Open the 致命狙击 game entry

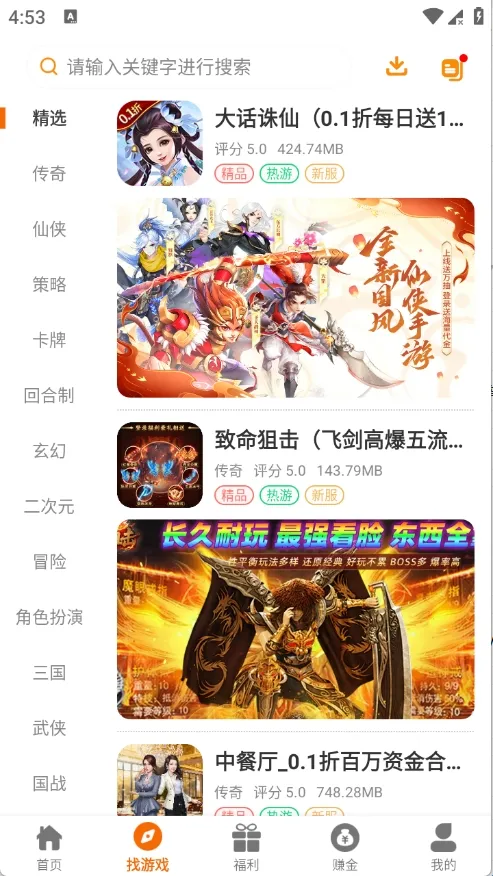[295, 465]
